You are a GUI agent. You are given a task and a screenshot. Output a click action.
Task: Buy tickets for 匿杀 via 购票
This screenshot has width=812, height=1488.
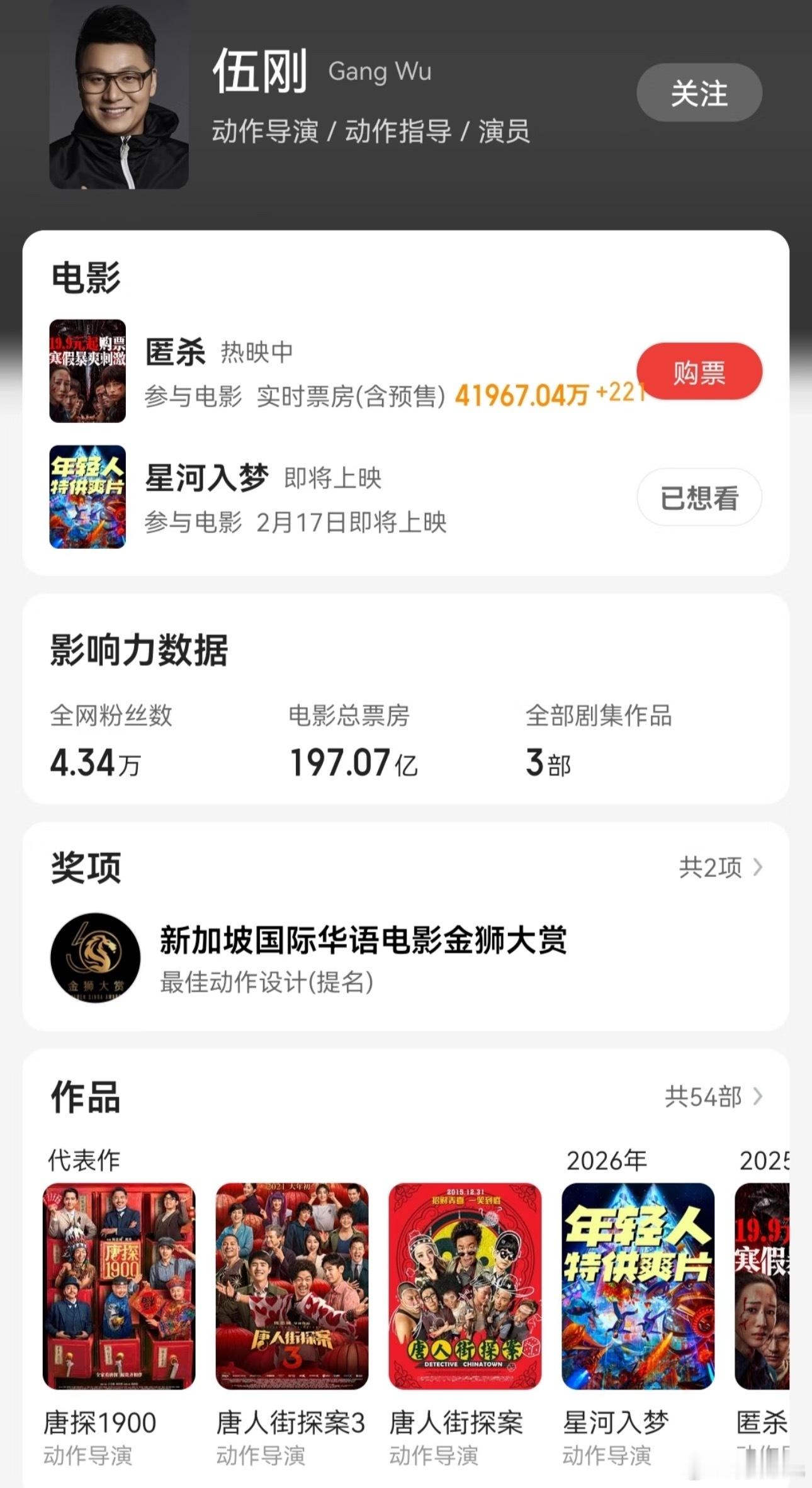[699, 372]
